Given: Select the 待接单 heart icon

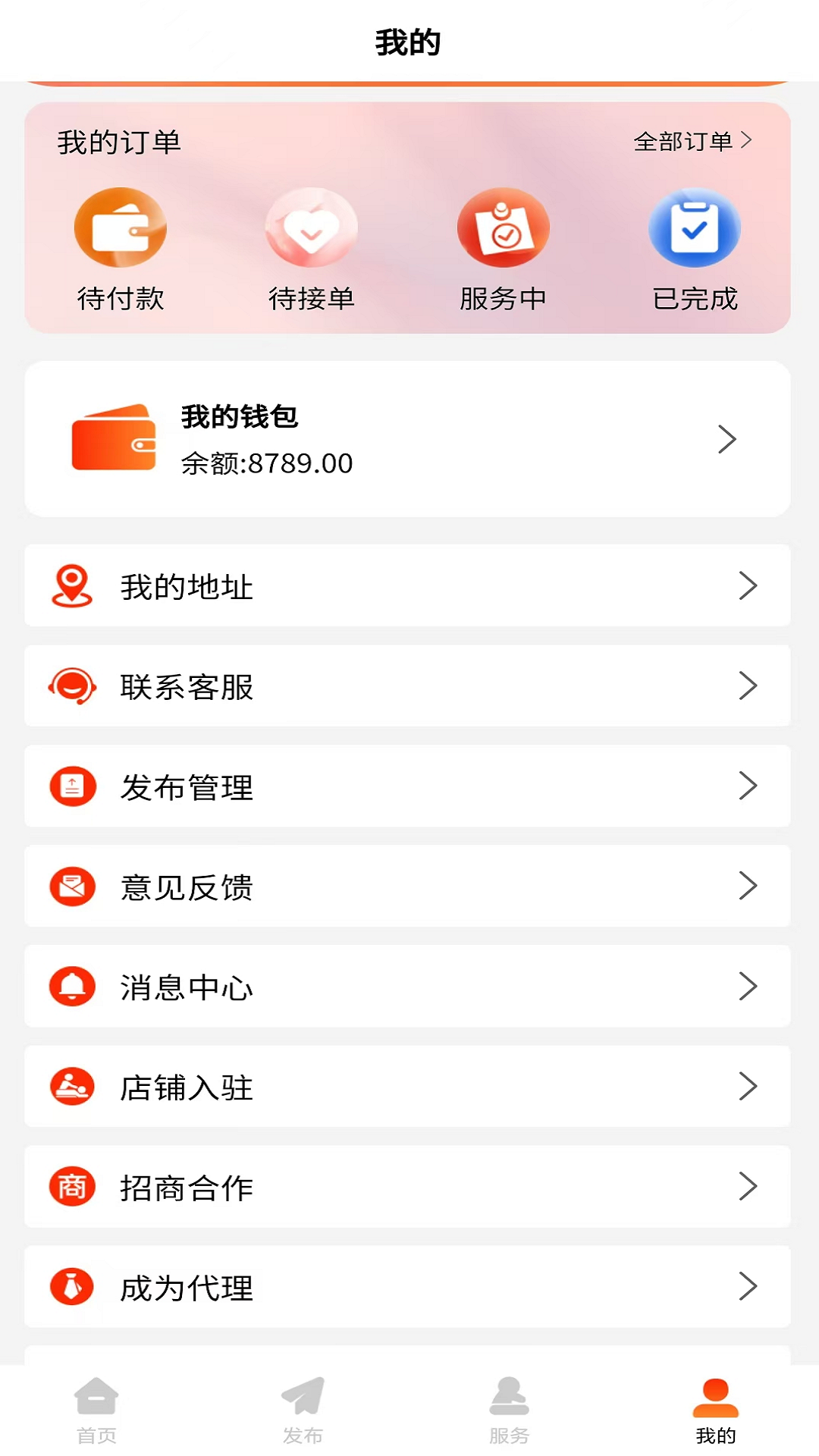Looking at the screenshot, I should 312,227.
